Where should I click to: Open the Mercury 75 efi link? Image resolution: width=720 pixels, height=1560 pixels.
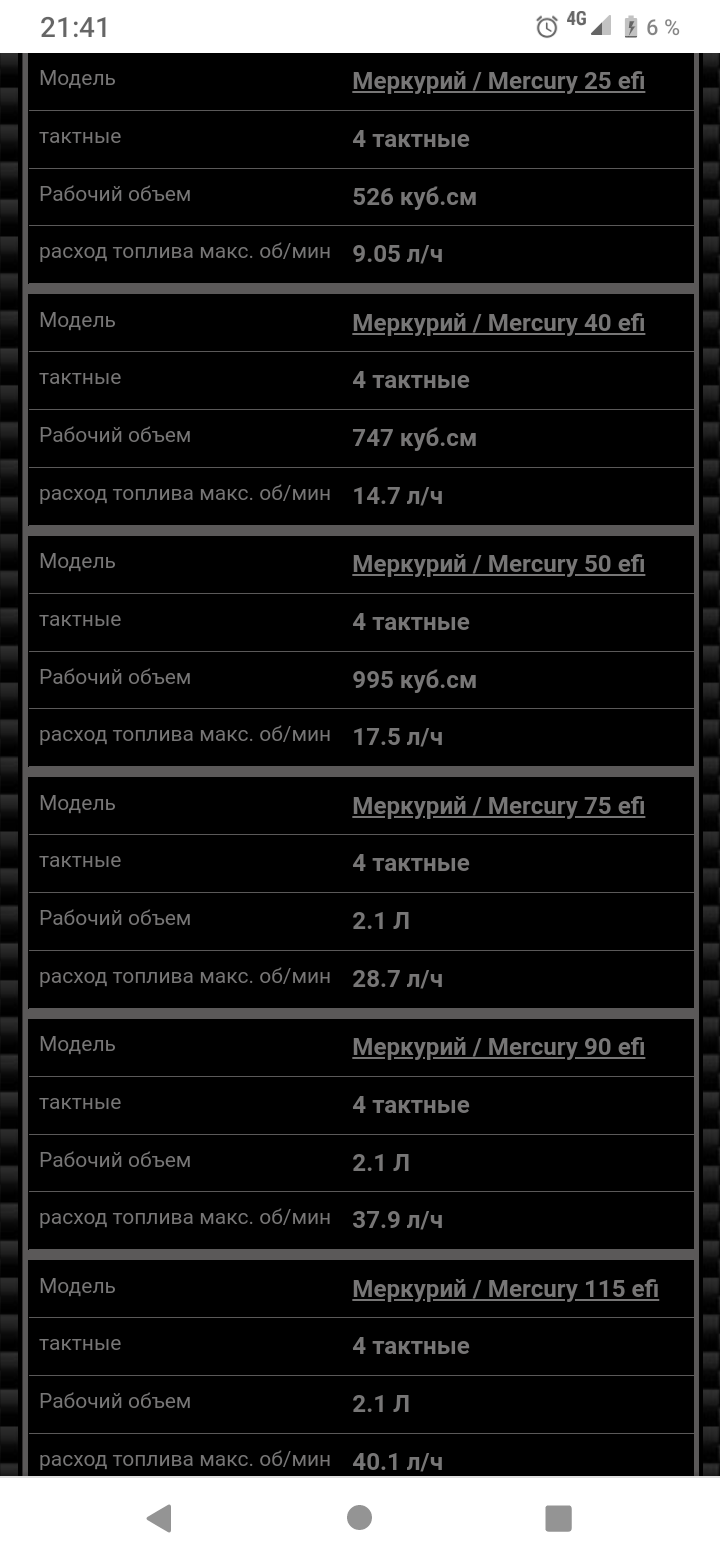498,806
